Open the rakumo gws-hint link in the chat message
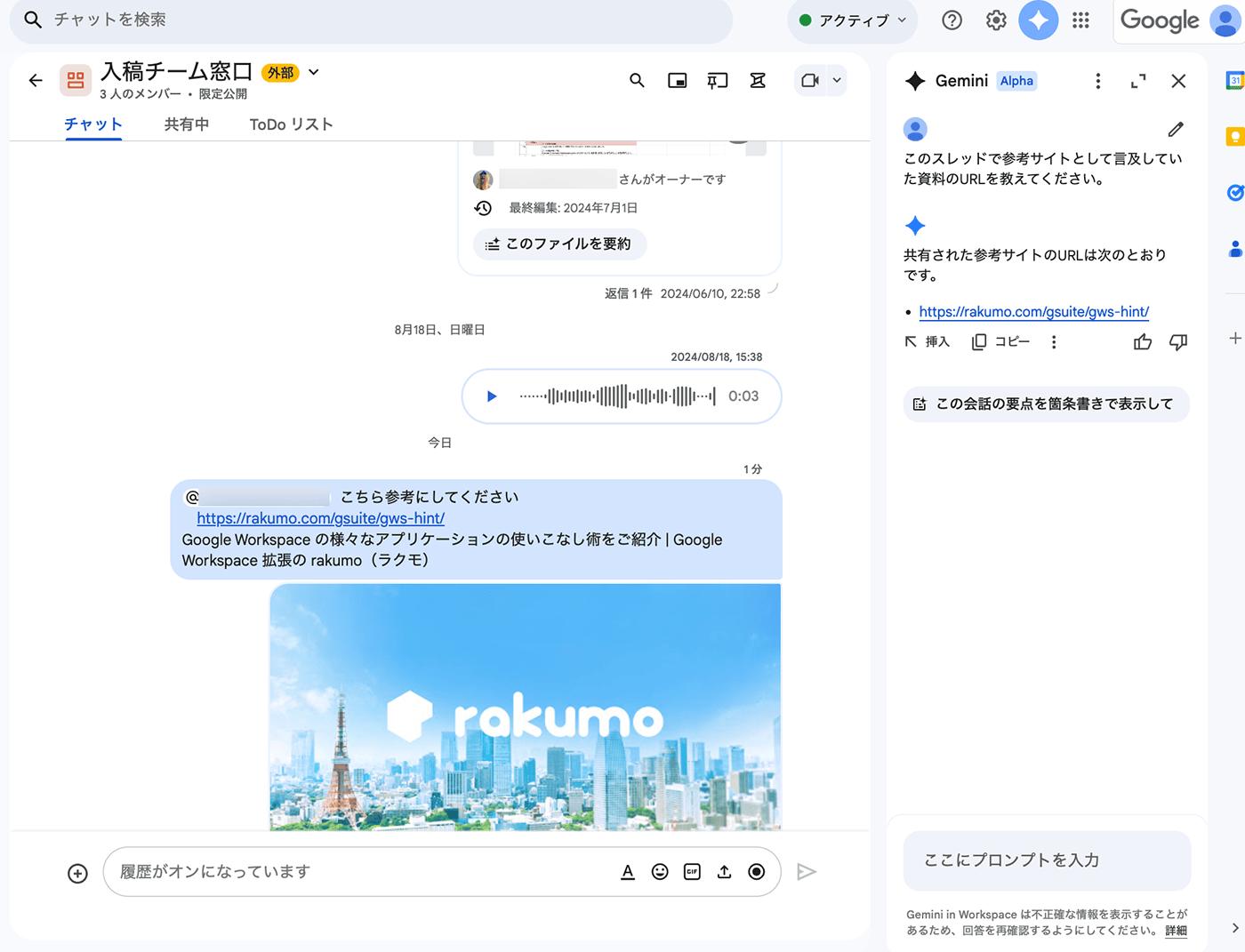This screenshot has width=1245, height=952. click(x=320, y=518)
